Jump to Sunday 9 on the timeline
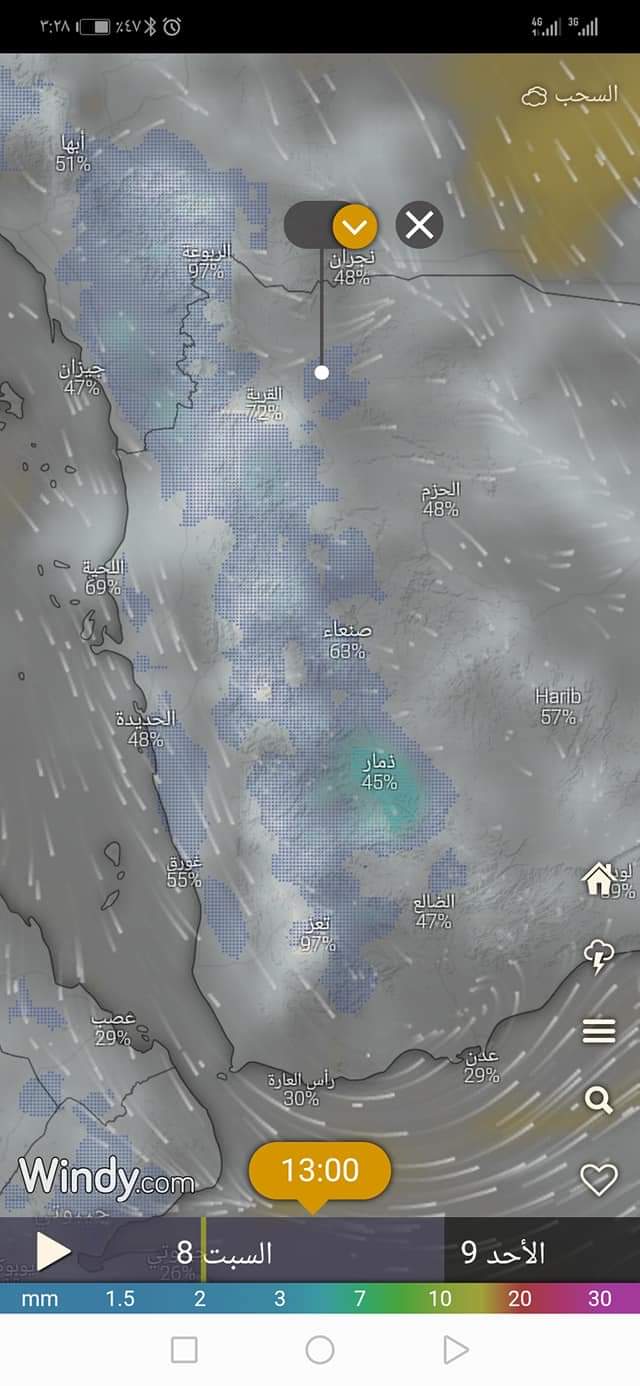Viewport: 640px width, 1386px height. [504, 1253]
